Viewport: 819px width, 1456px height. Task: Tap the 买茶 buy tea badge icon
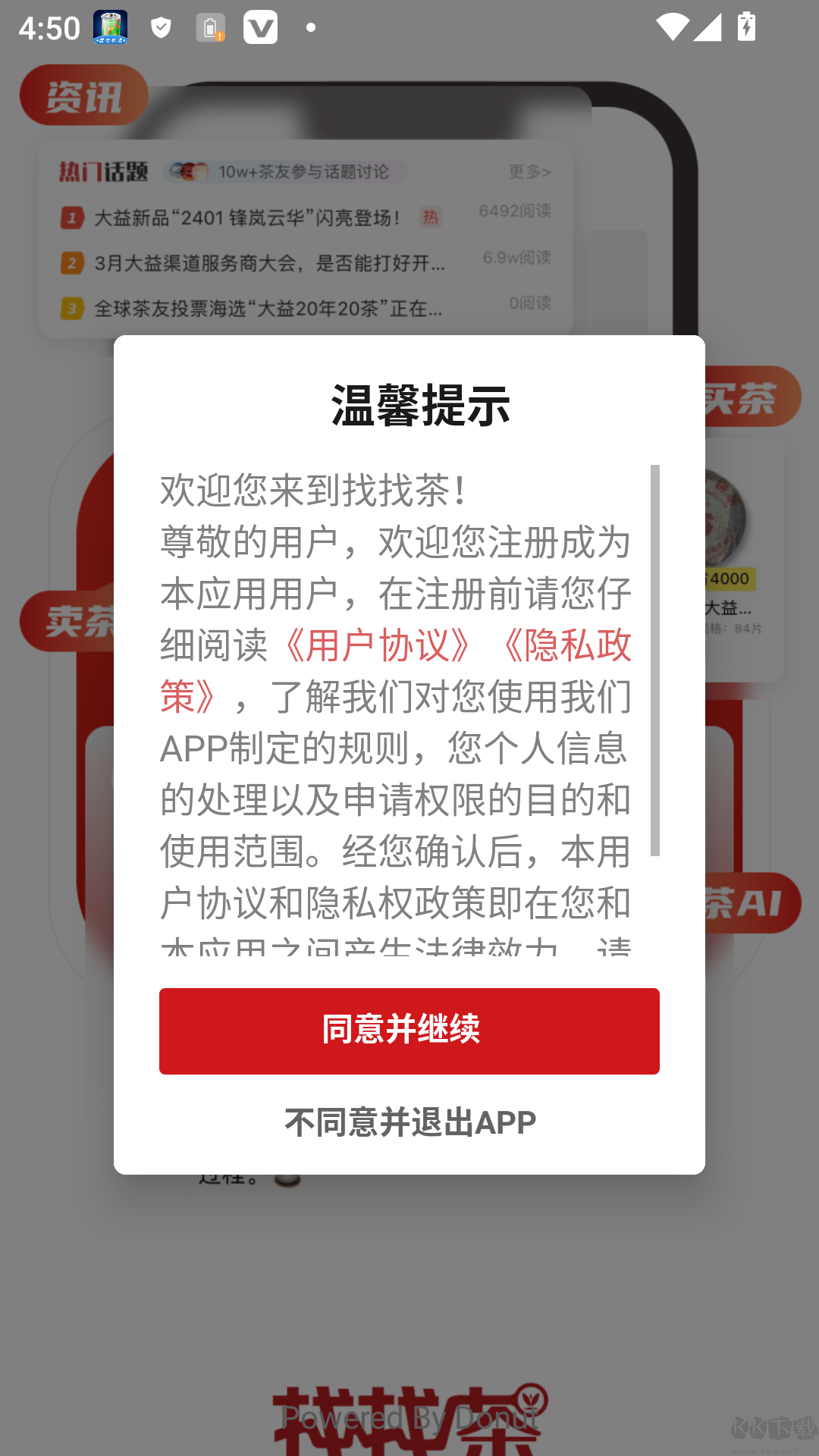pyautogui.click(x=747, y=396)
